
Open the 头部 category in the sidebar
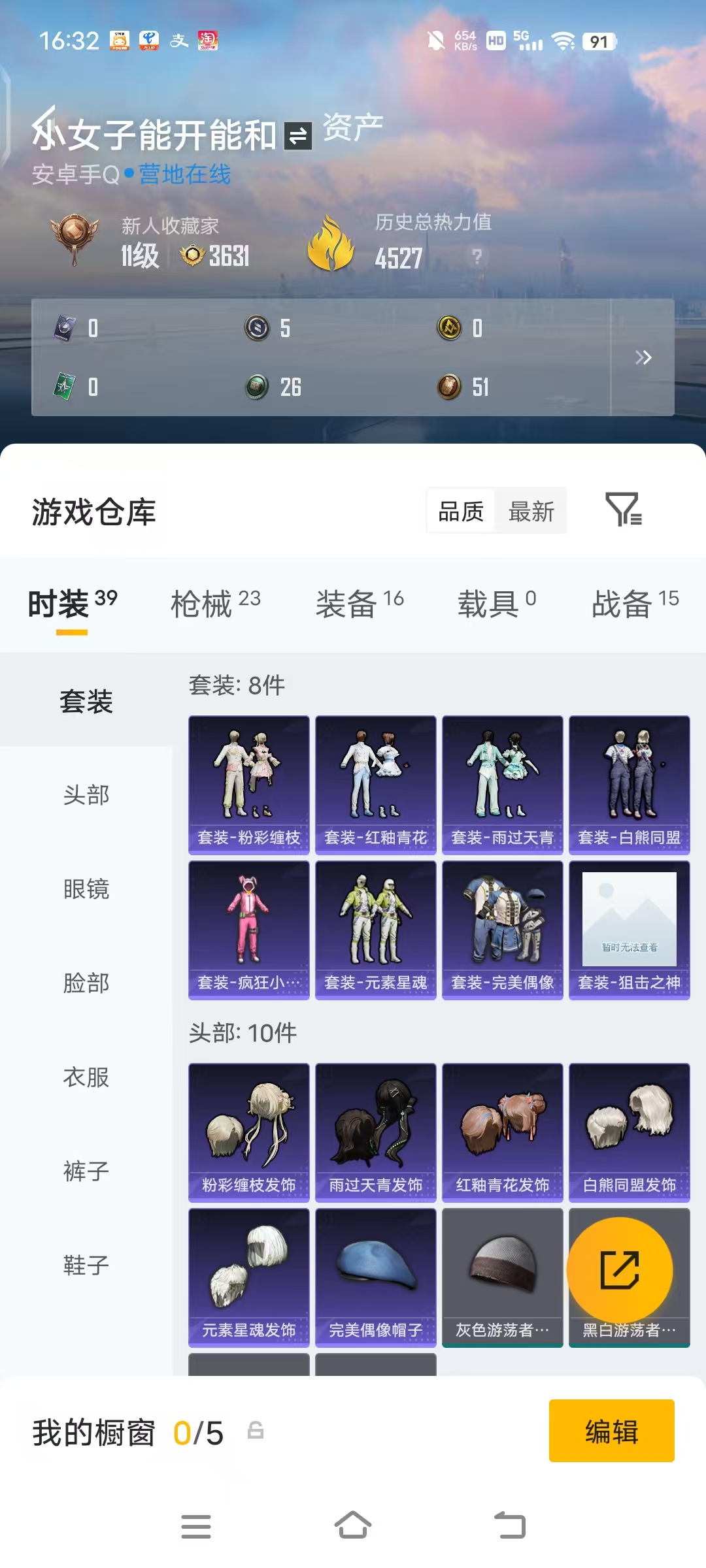pos(86,796)
